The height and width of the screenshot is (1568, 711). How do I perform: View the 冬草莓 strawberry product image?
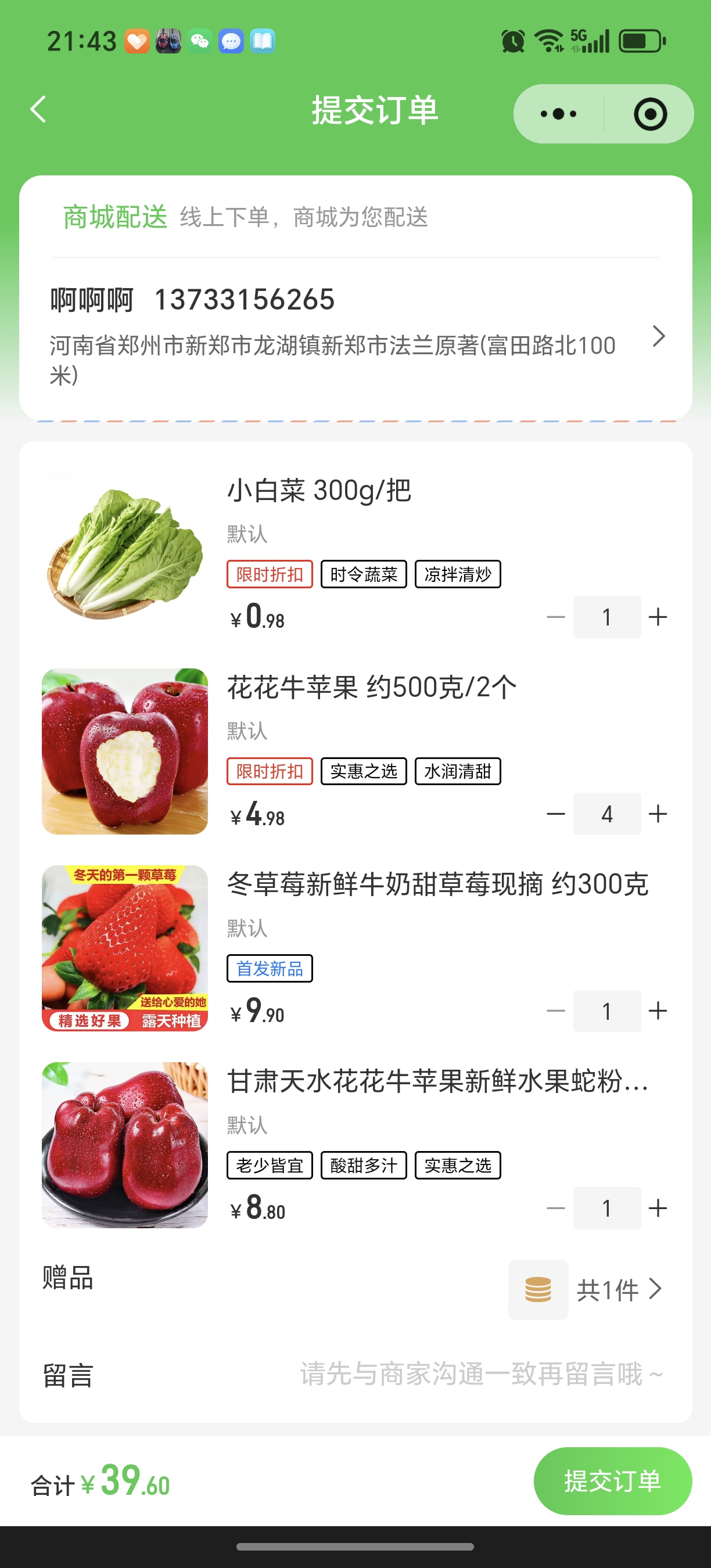(x=125, y=948)
